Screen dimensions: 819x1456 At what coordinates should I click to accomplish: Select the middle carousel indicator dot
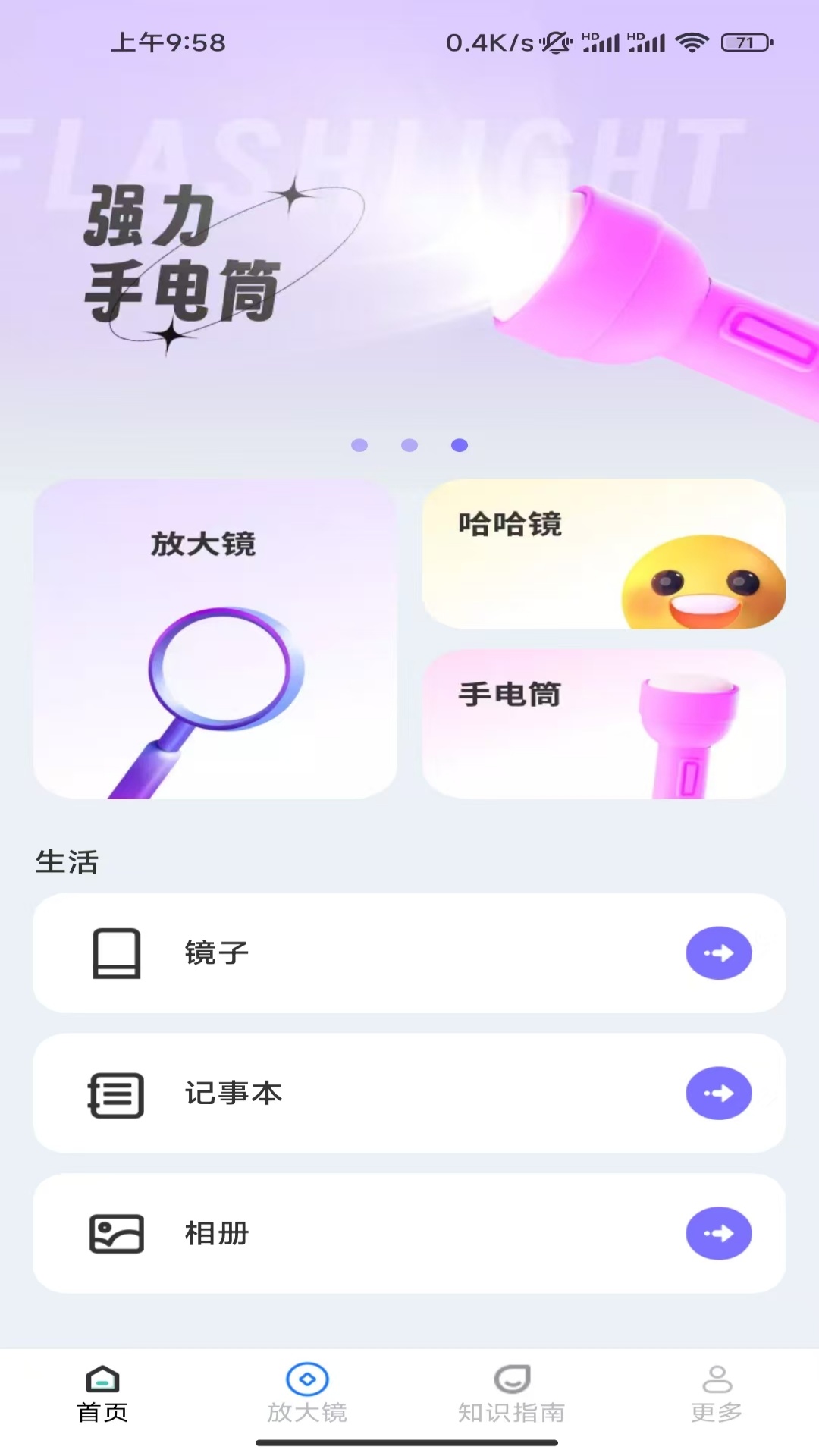pos(409,446)
